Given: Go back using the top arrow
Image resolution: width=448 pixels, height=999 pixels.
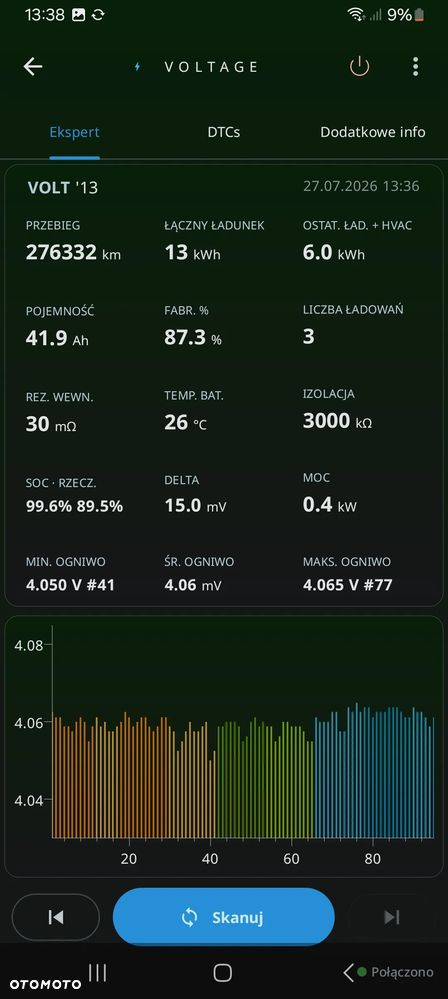Looking at the screenshot, I should tap(33, 67).
